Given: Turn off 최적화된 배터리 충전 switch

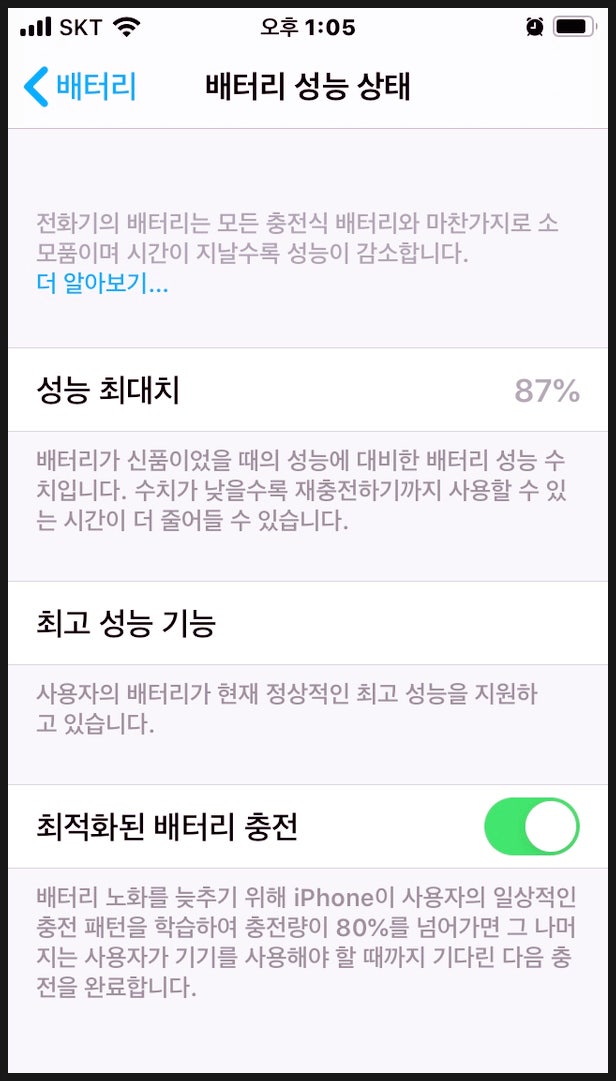Looking at the screenshot, I should 531,826.
